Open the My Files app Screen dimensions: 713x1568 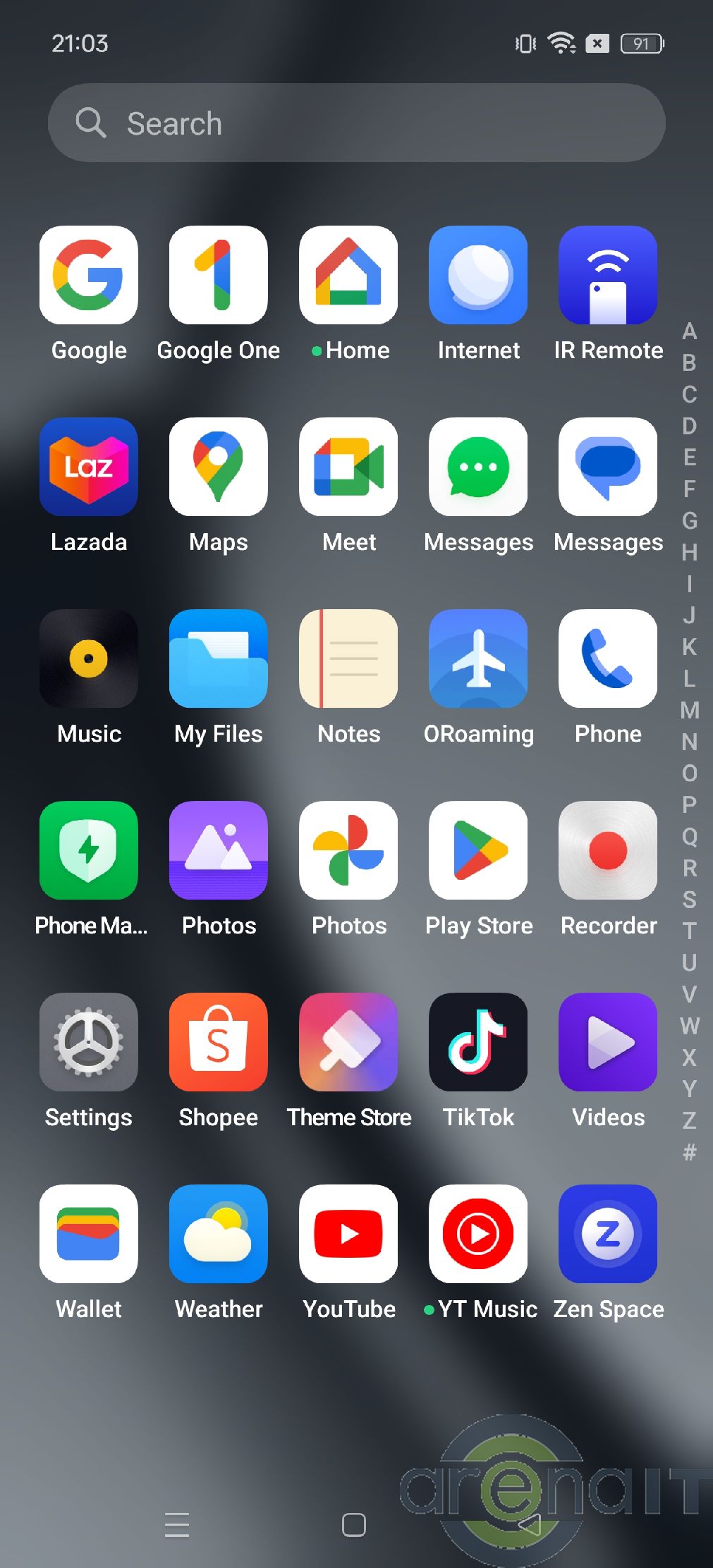(x=219, y=659)
